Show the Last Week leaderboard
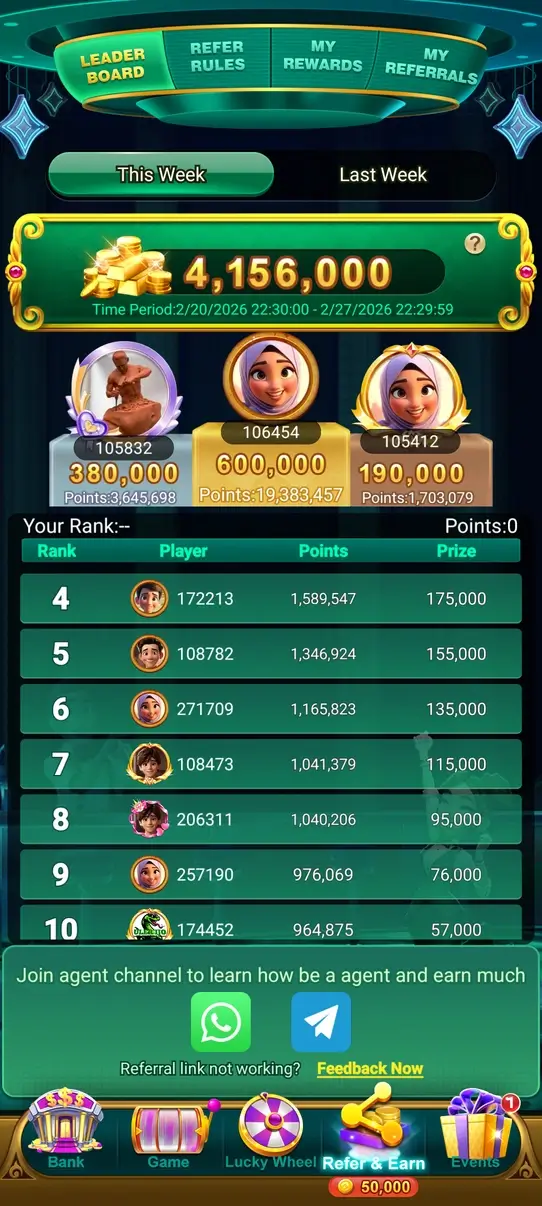Viewport: 542px width, 1206px height. [x=383, y=174]
